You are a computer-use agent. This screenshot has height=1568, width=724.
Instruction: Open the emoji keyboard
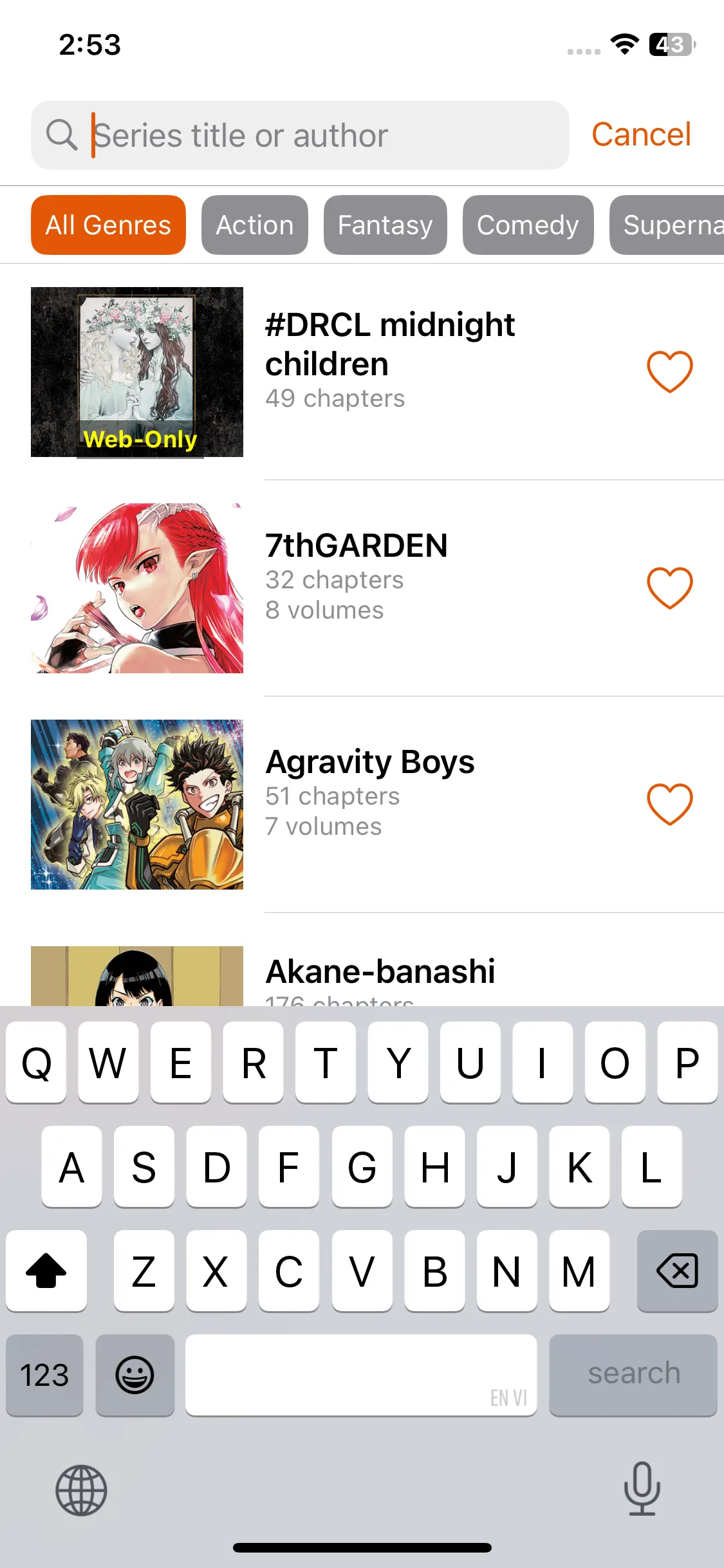coord(135,1374)
